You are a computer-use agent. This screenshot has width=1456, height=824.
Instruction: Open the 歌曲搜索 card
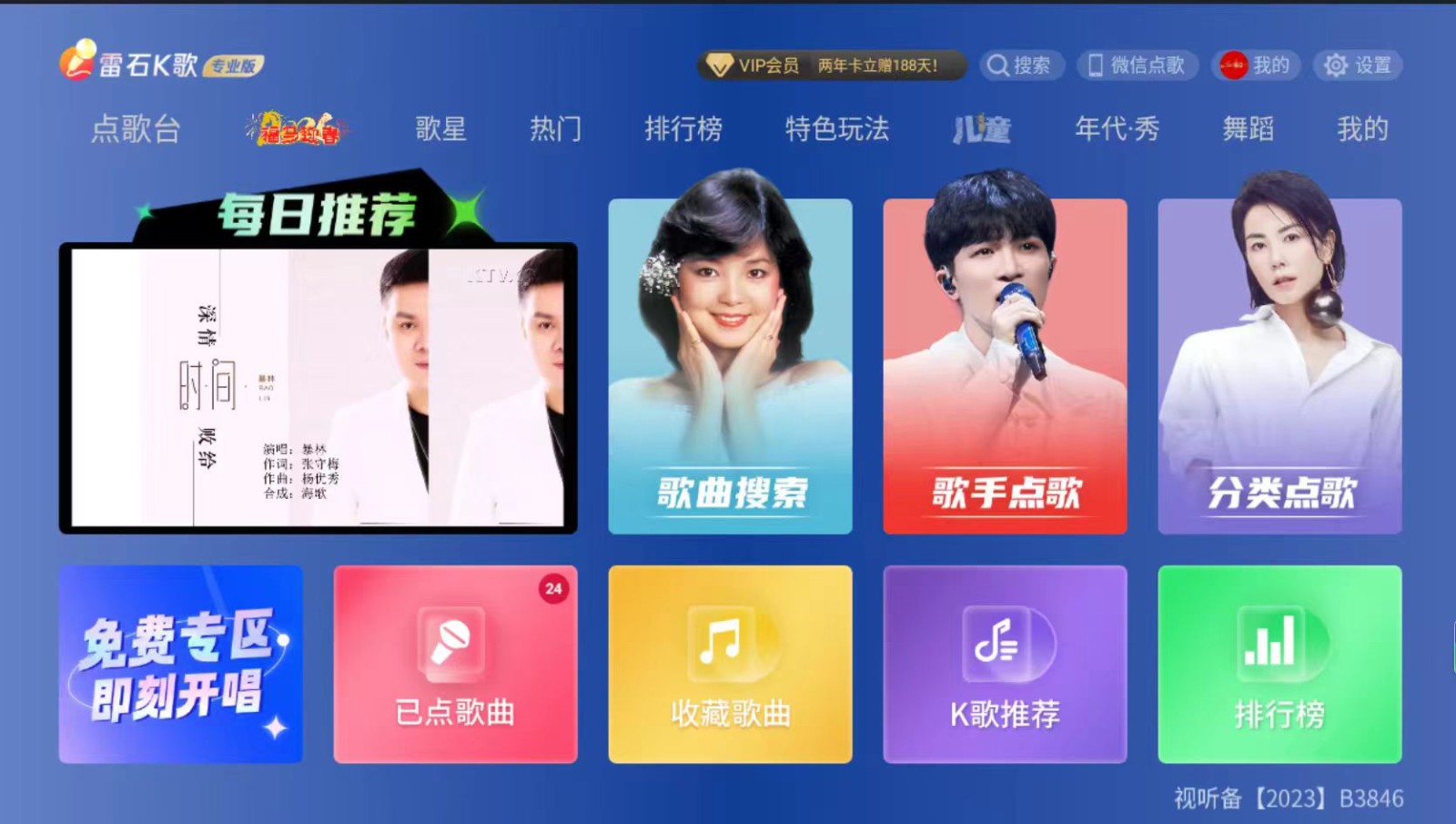coord(730,366)
